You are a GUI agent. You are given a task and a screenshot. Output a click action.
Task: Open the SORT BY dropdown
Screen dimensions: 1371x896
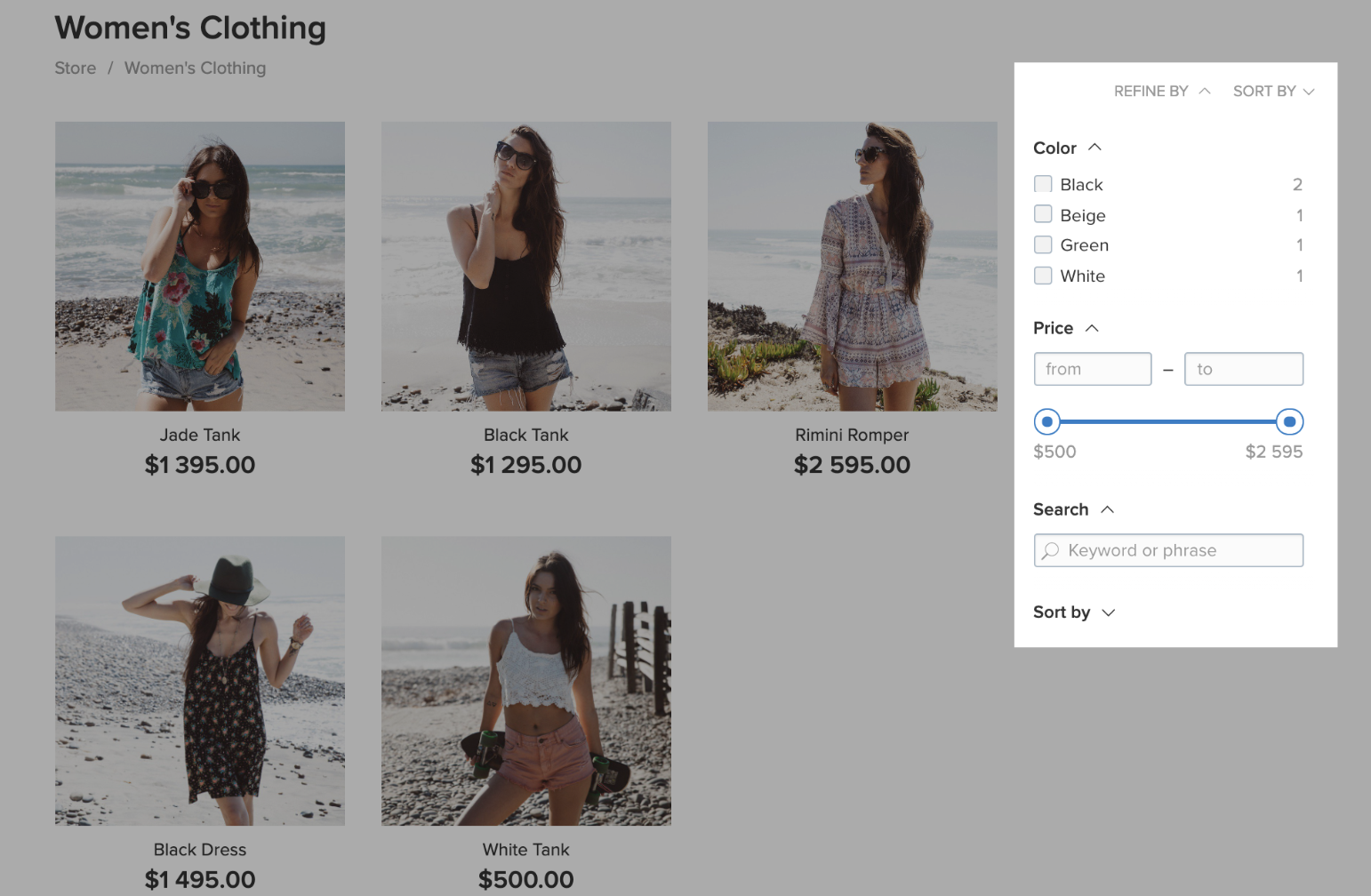[1272, 92]
